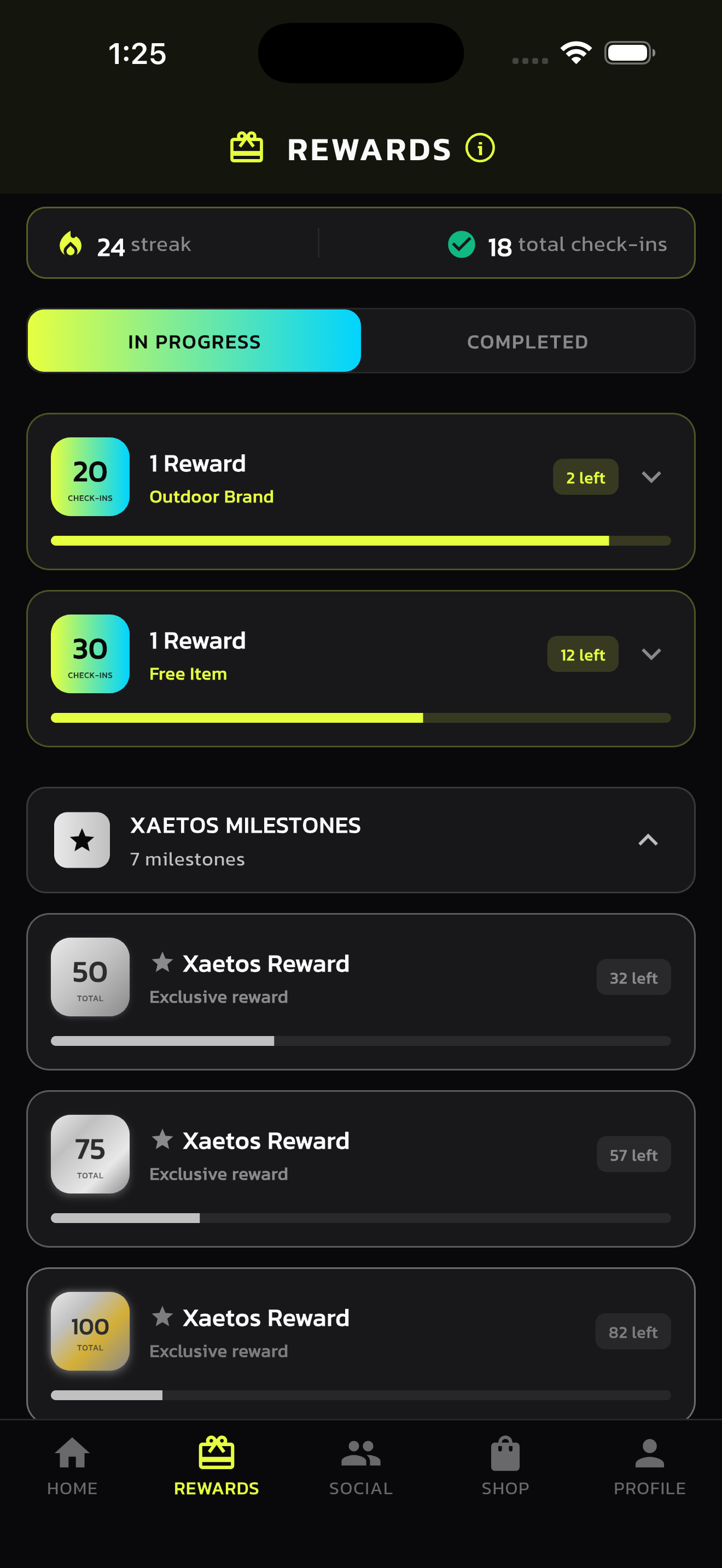This screenshot has height=1568, width=722.
Task: Open the Rewards info icon
Action: [480, 147]
